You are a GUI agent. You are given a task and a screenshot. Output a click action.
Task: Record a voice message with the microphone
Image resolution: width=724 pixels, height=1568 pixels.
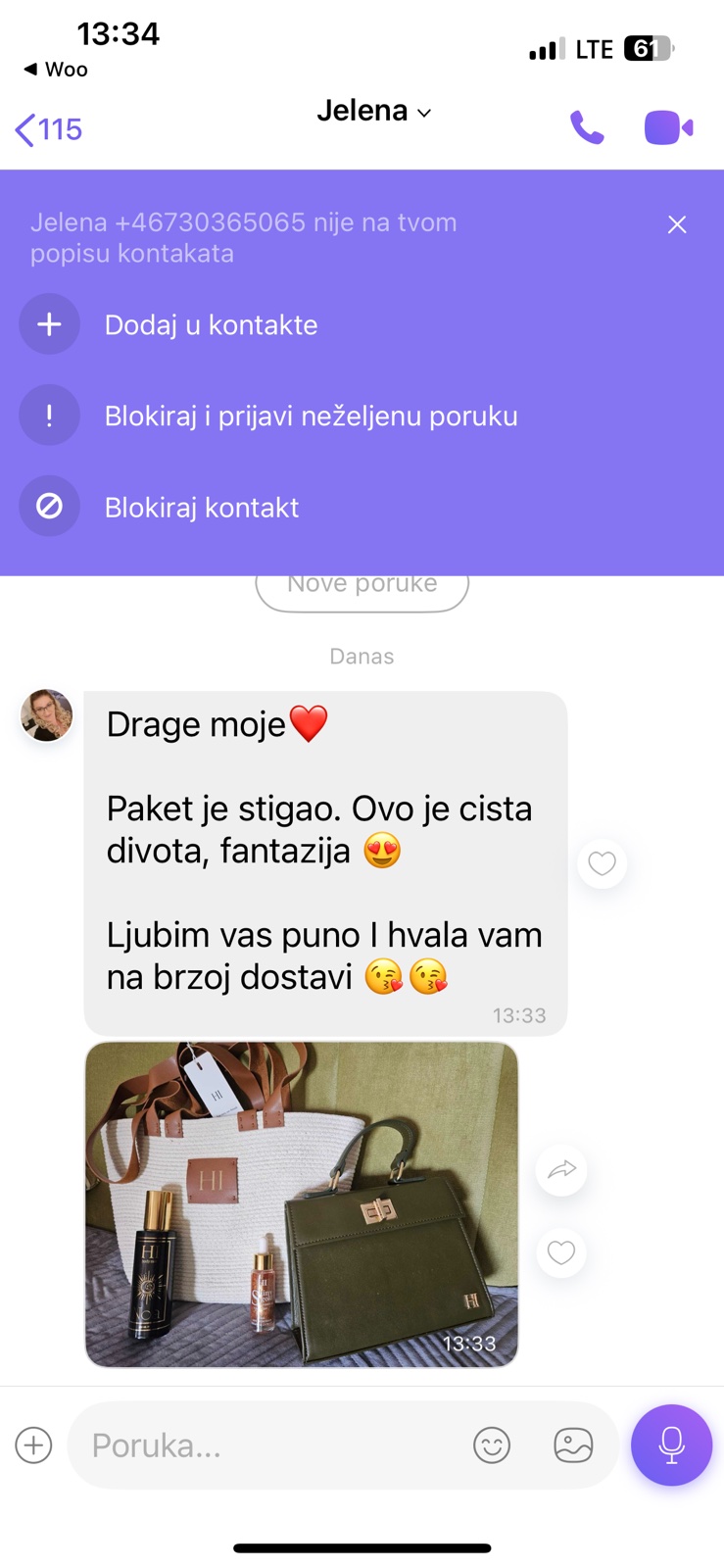click(x=671, y=1445)
